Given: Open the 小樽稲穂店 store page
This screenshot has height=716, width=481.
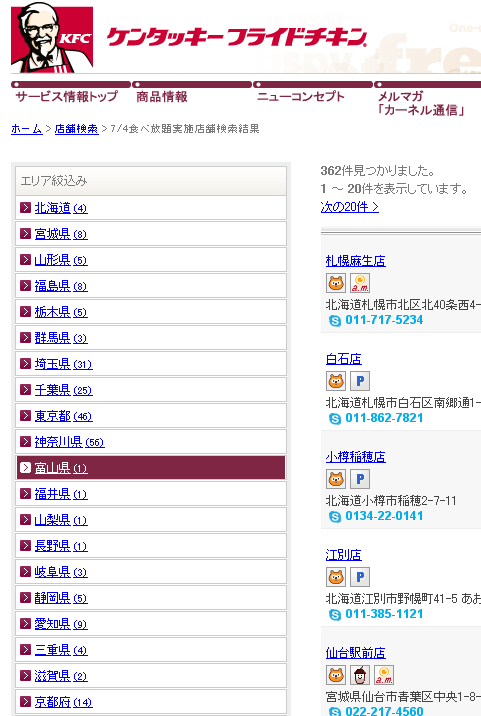Looking at the screenshot, I should coord(355,457).
